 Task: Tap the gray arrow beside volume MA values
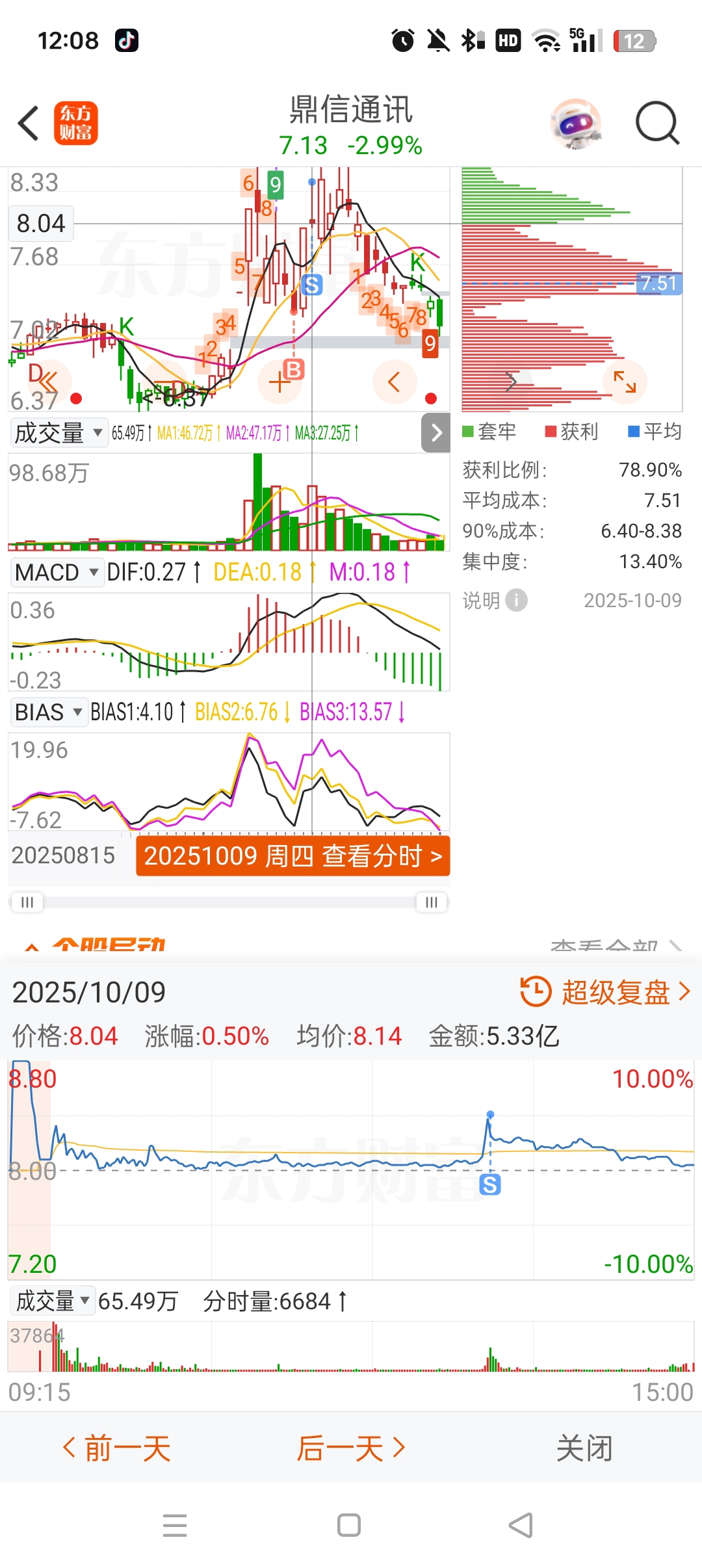[436, 433]
